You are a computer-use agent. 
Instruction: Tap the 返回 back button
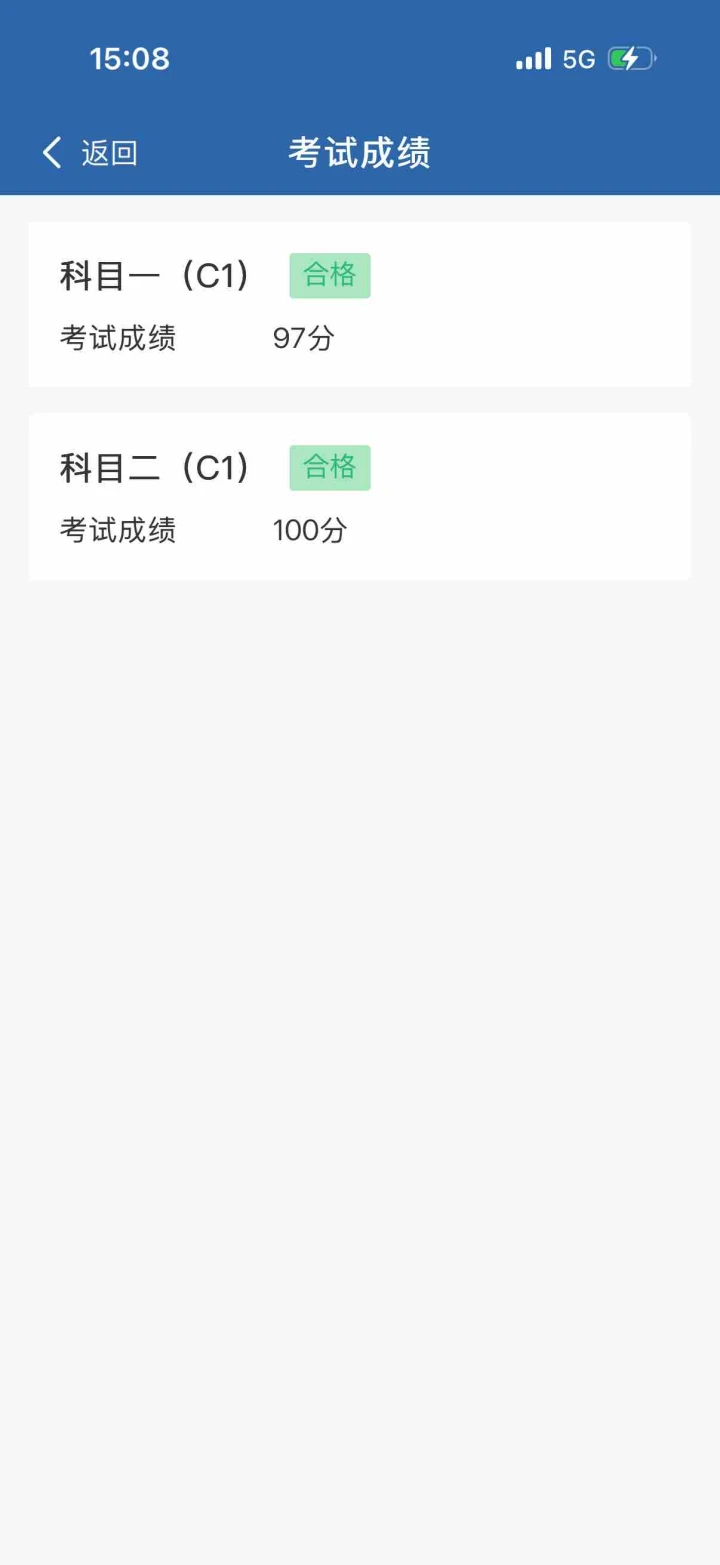[x=90, y=153]
